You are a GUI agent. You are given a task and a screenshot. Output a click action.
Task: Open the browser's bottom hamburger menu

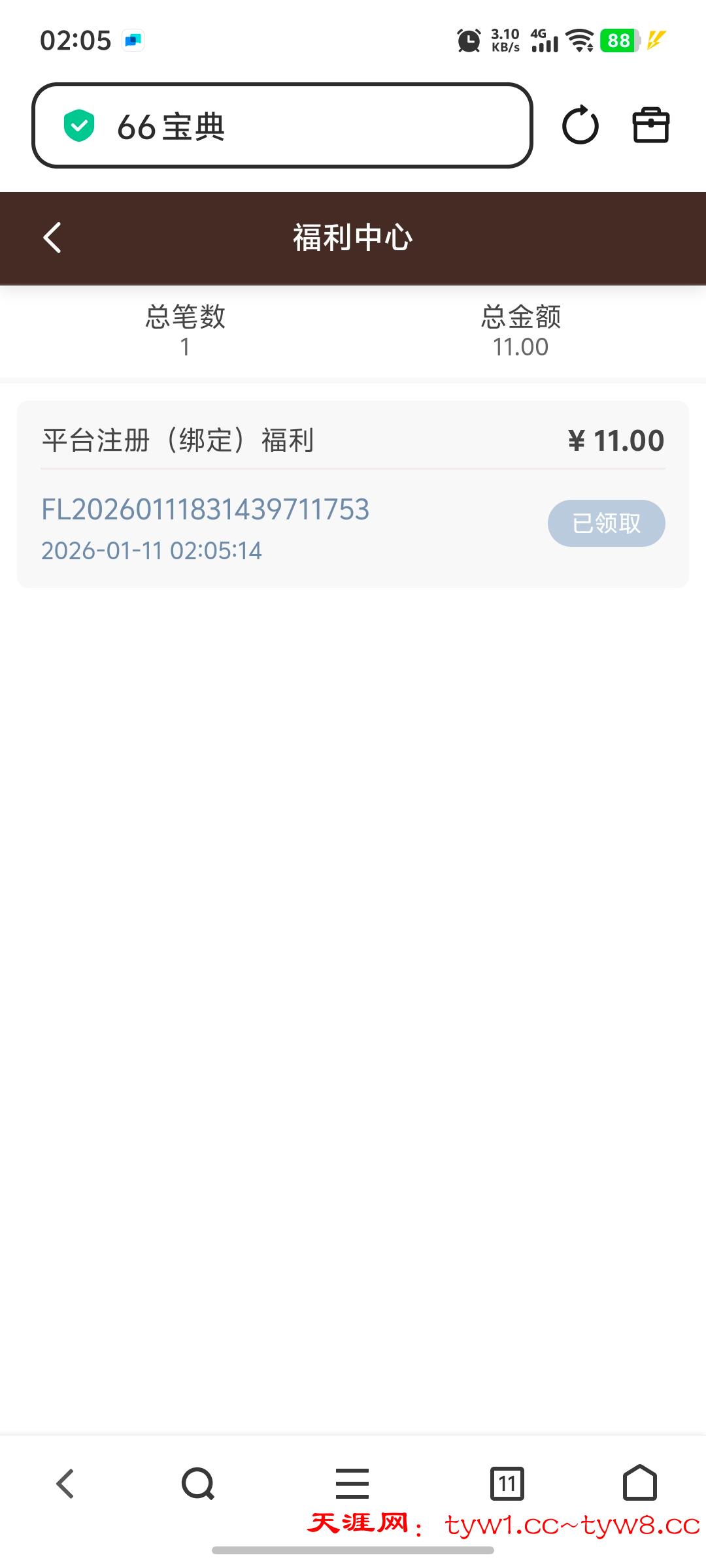(352, 1484)
